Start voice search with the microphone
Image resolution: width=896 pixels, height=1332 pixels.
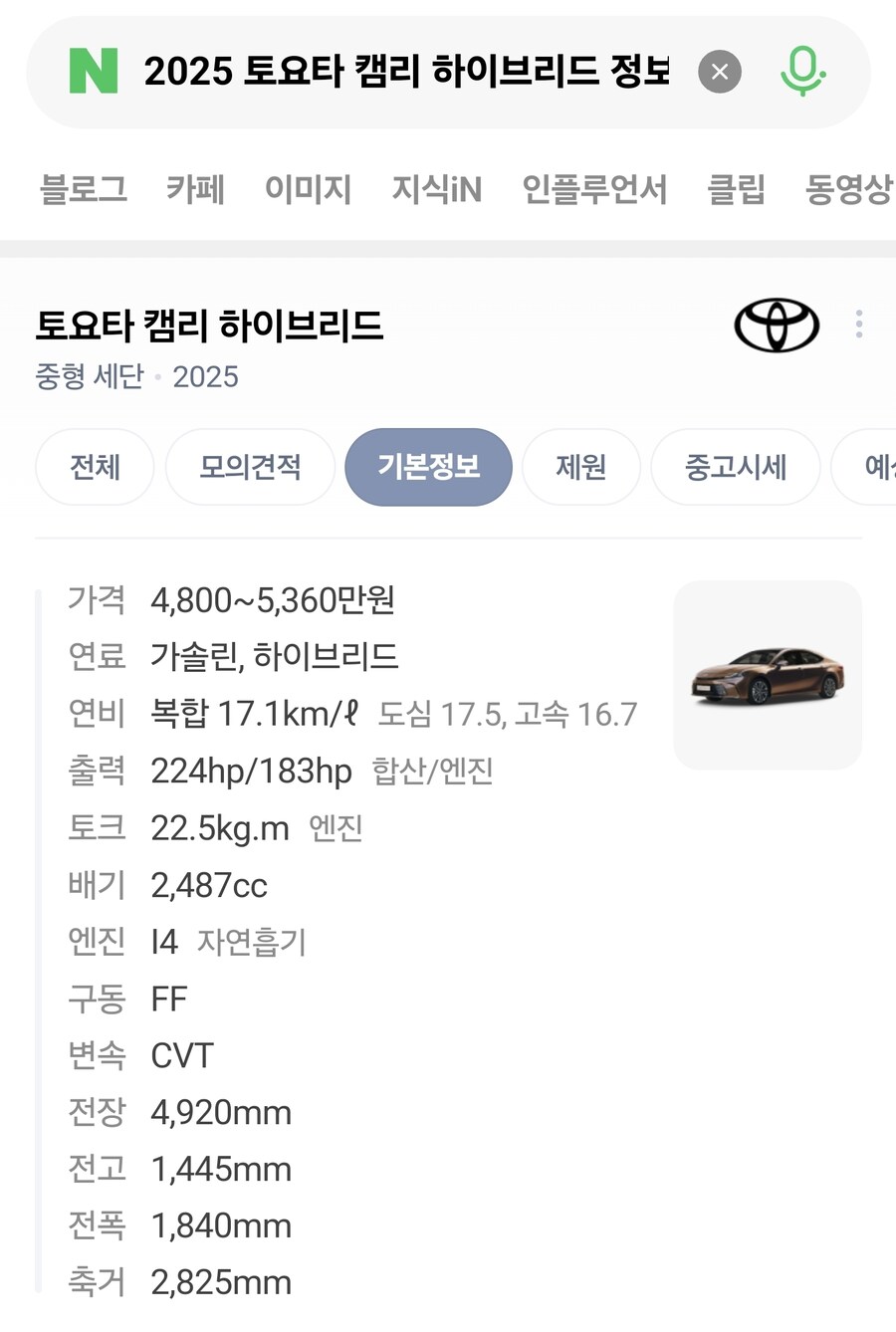click(802, 72)
